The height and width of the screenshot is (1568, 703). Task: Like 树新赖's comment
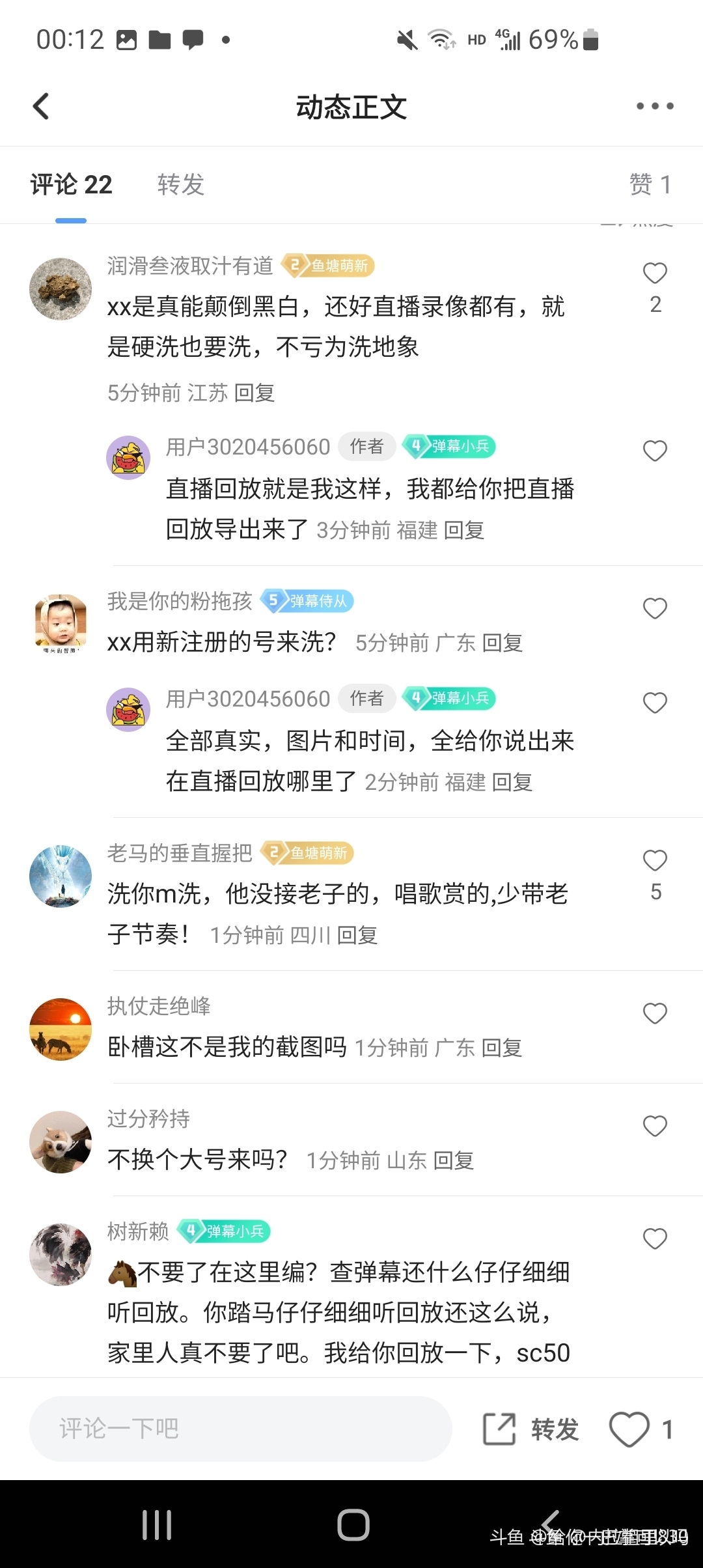tap(655, 1239)
